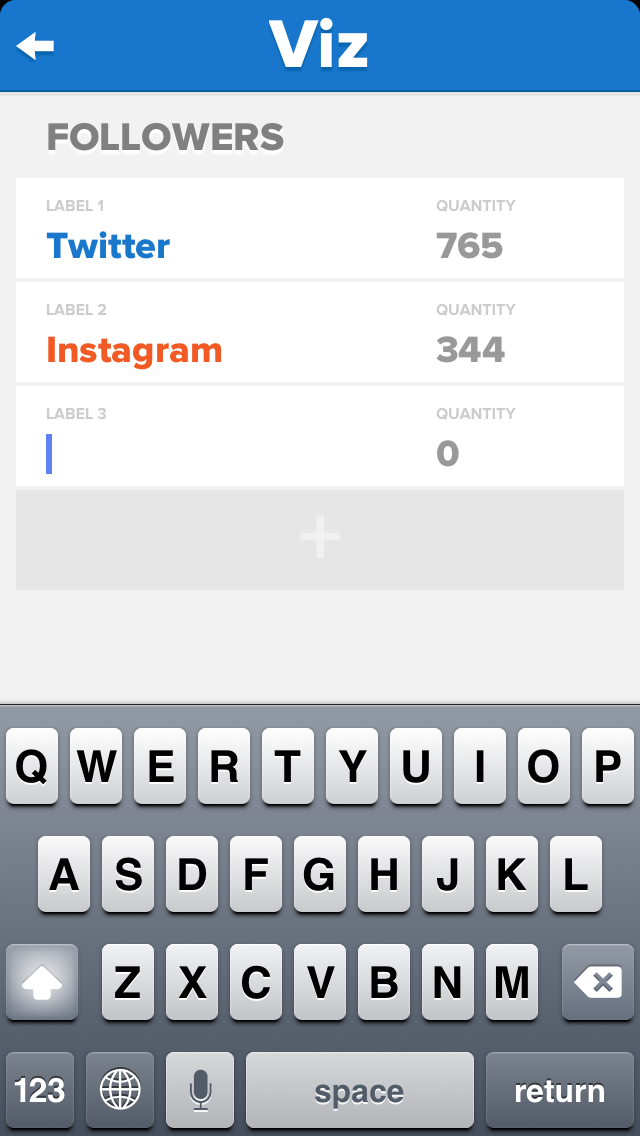Start dictation with the microphone key
The width and height of the screenshot is (640, 1136).
(200, 1090)
